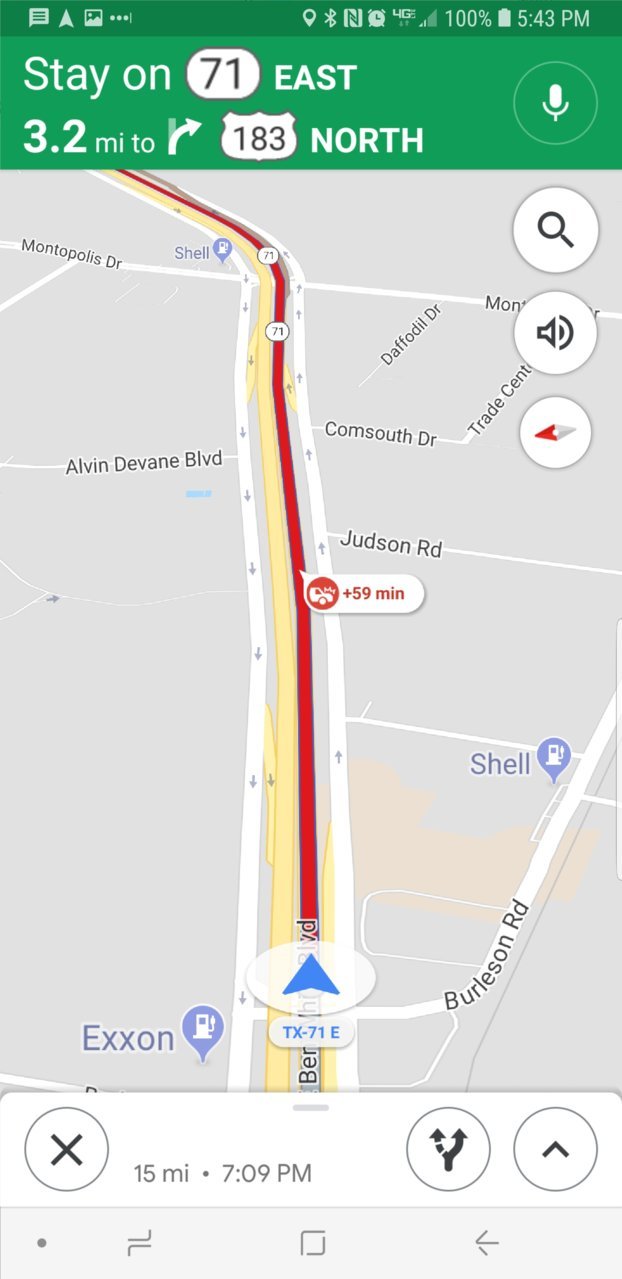The height and width of the screenshot is (1279, 622).
Task: Tap the compass to reorient the map
Action: point(555,433)
